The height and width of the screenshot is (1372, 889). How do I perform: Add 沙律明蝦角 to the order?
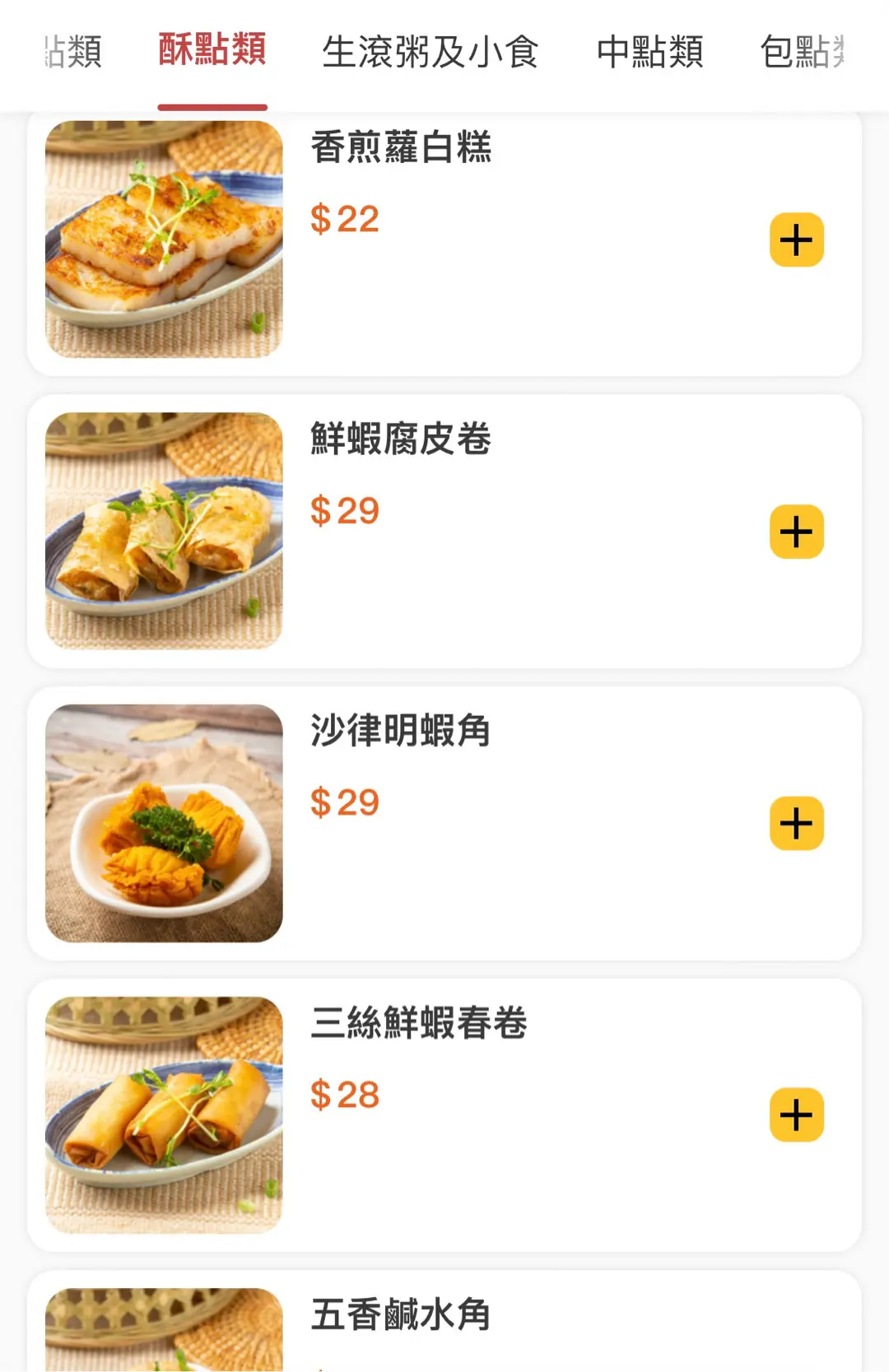coord(796,823)
